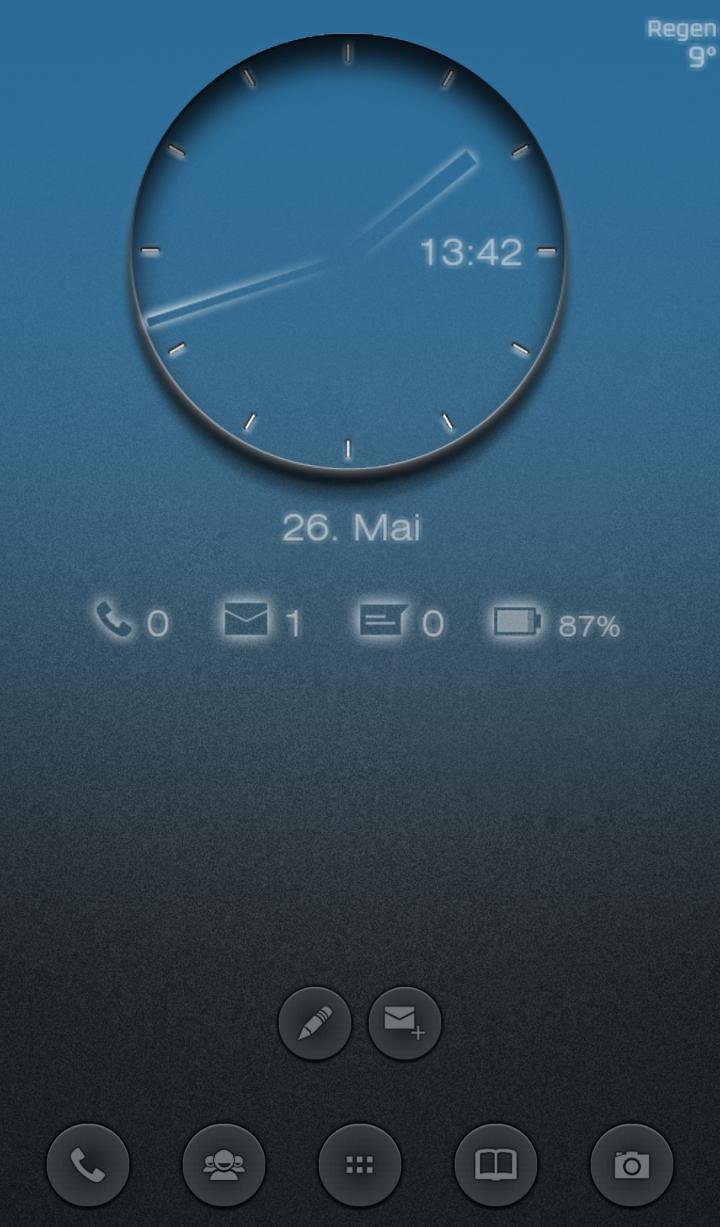
Task: Open the email counter showing 1
Action: (x=262, y=622)
